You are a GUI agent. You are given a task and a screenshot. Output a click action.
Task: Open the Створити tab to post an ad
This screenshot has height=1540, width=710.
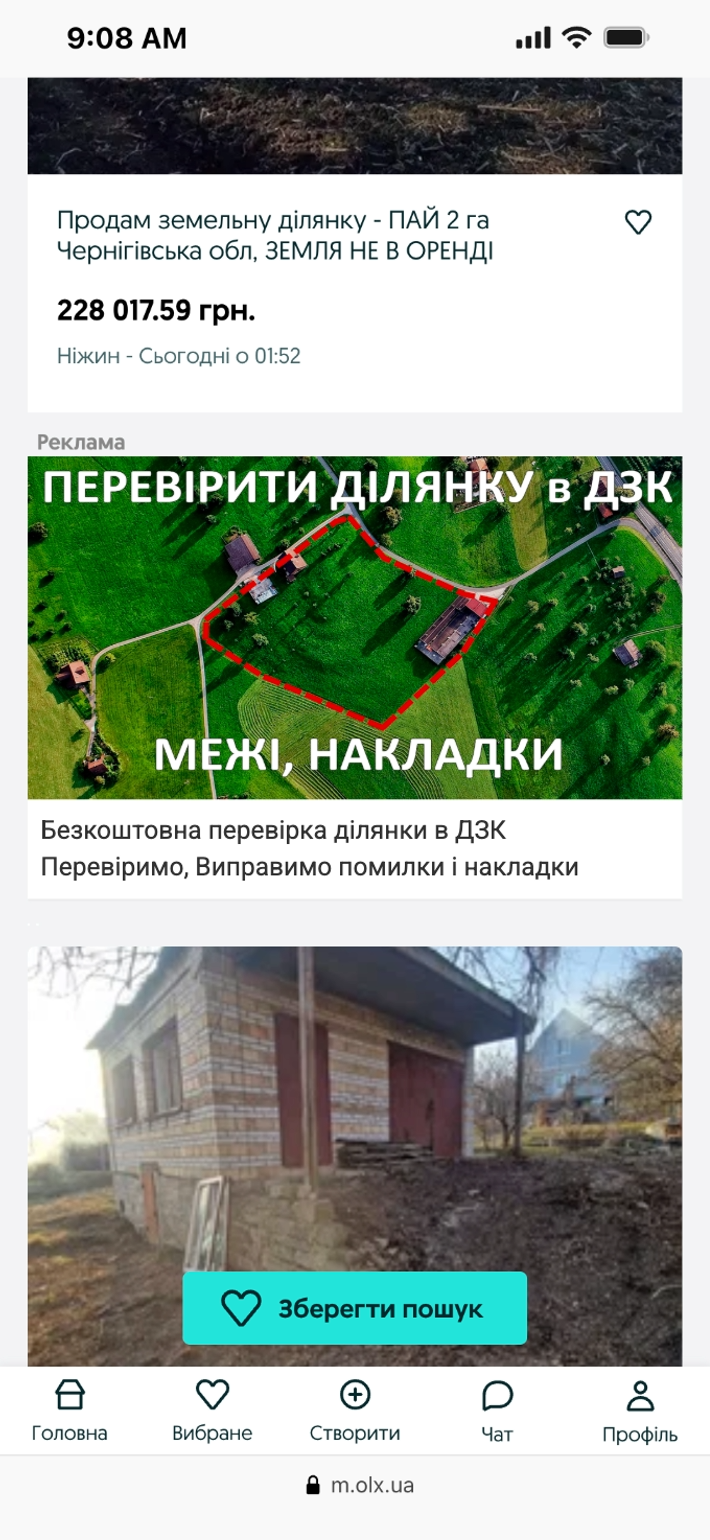(x=355, y=1410)
